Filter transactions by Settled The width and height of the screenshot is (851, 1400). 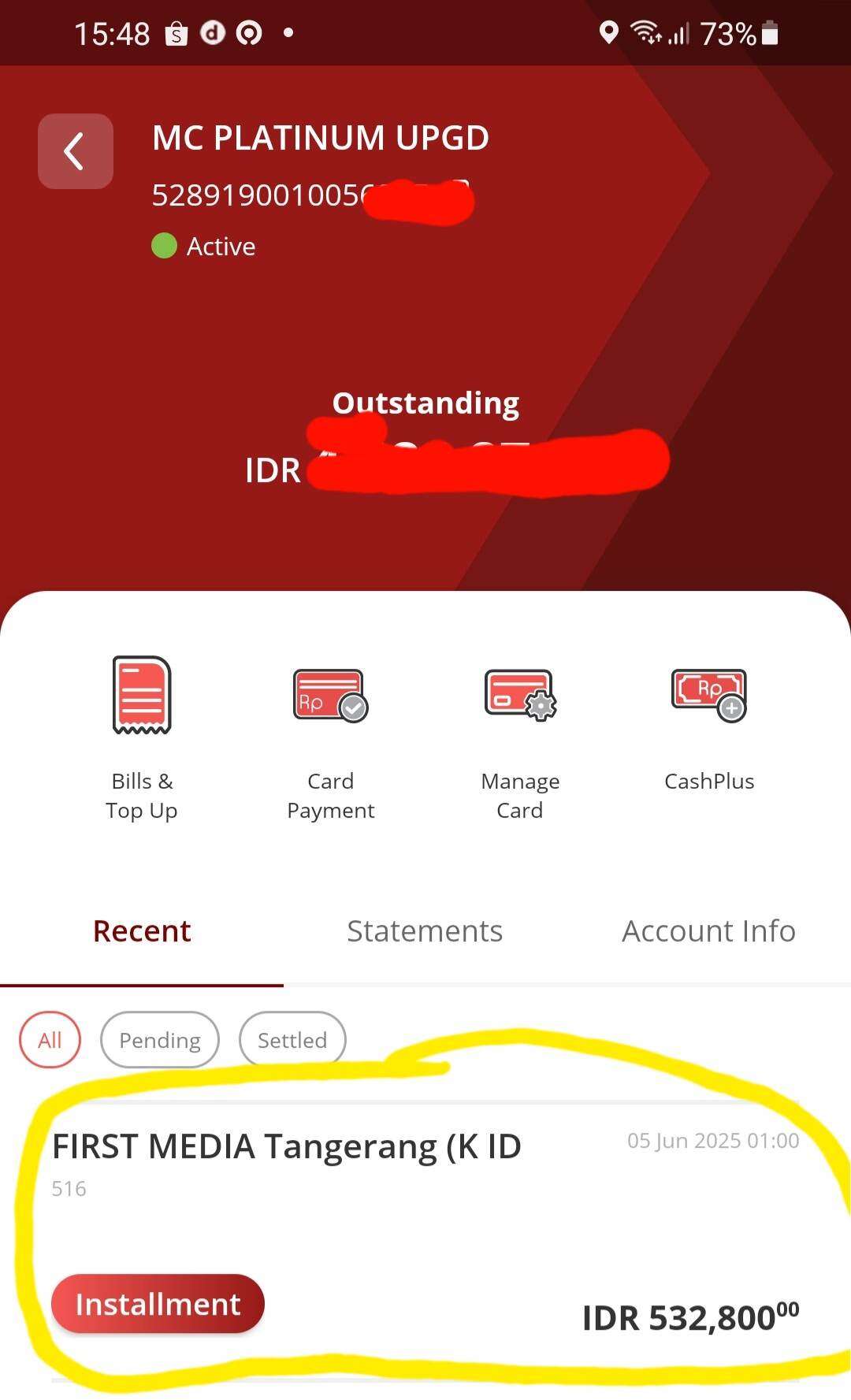coord(292,1040)
